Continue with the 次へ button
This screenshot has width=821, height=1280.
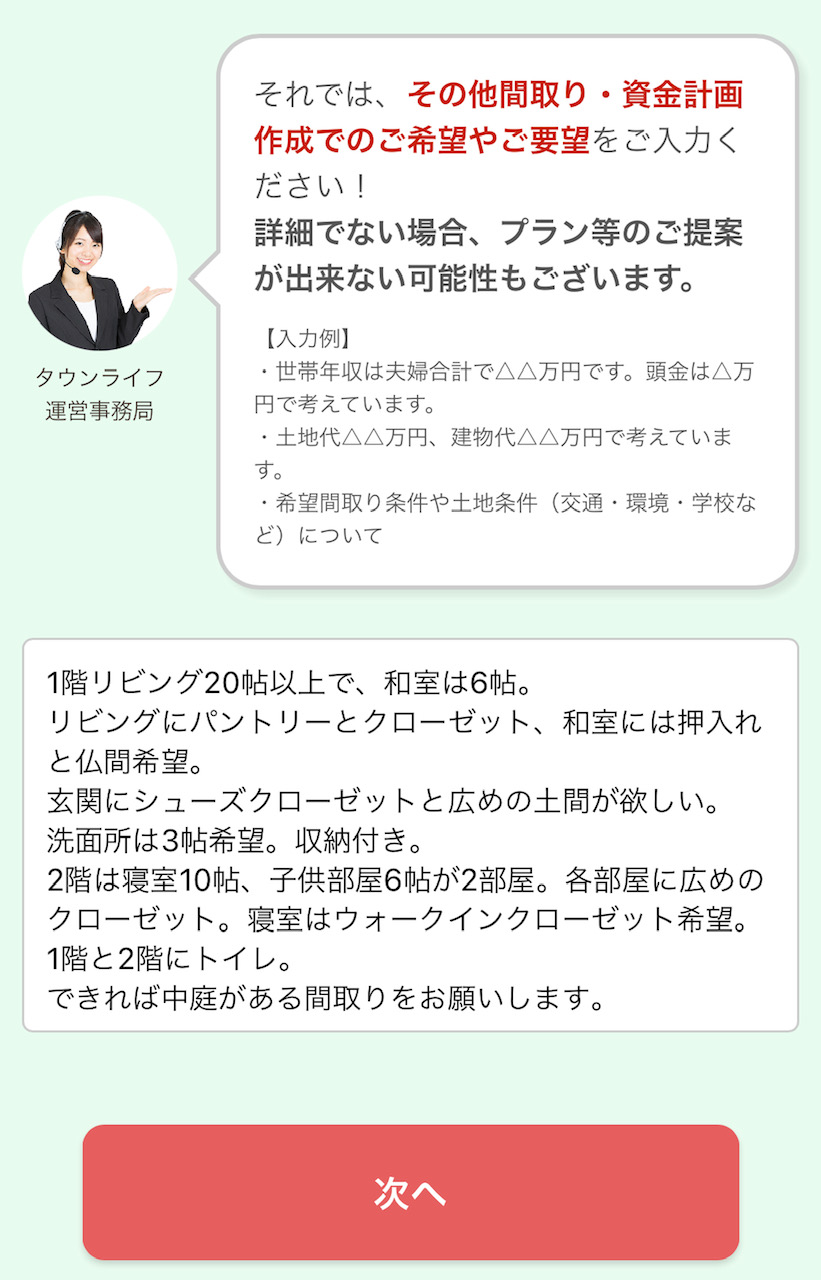pyautogui.click(x=410, y=1192)
